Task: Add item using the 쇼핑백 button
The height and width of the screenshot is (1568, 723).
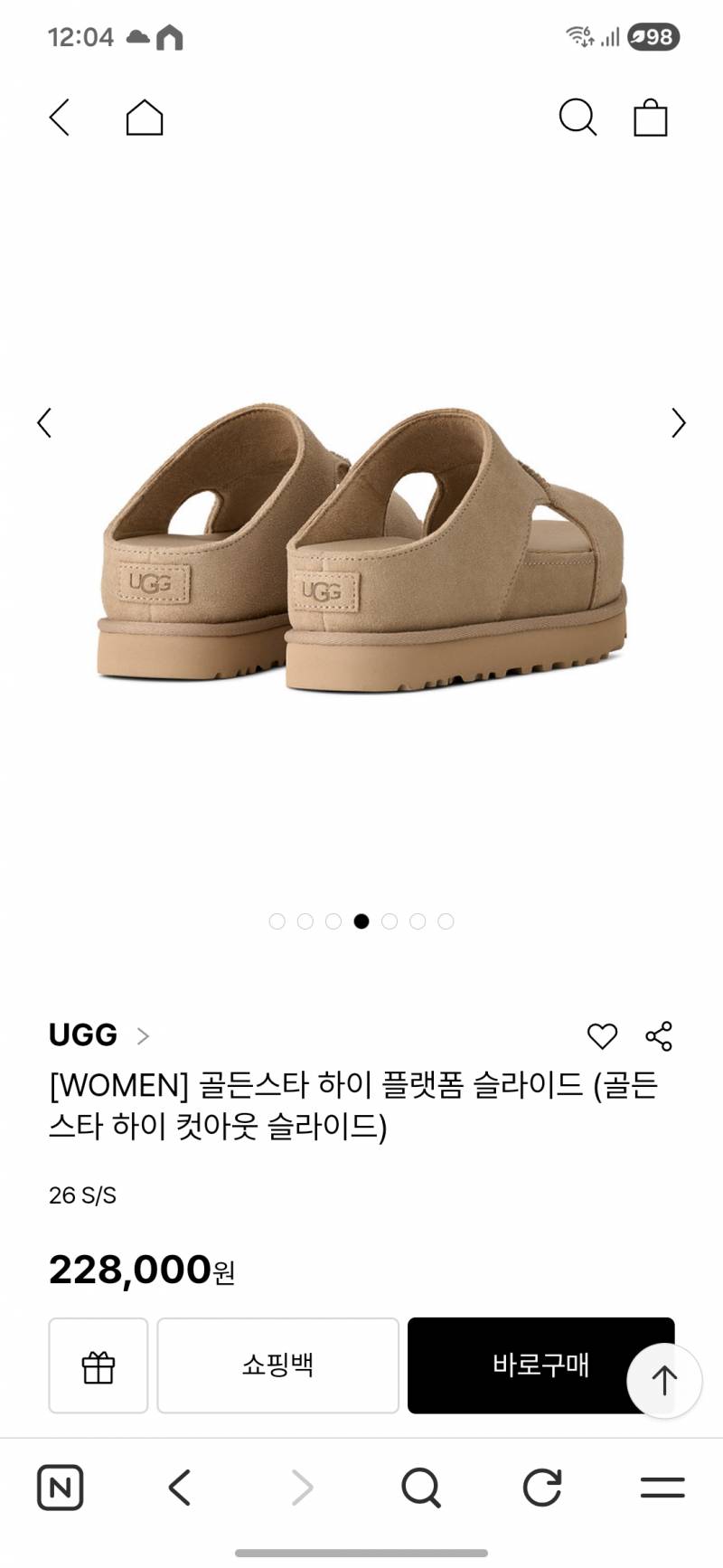Action: pos(277,1366)
